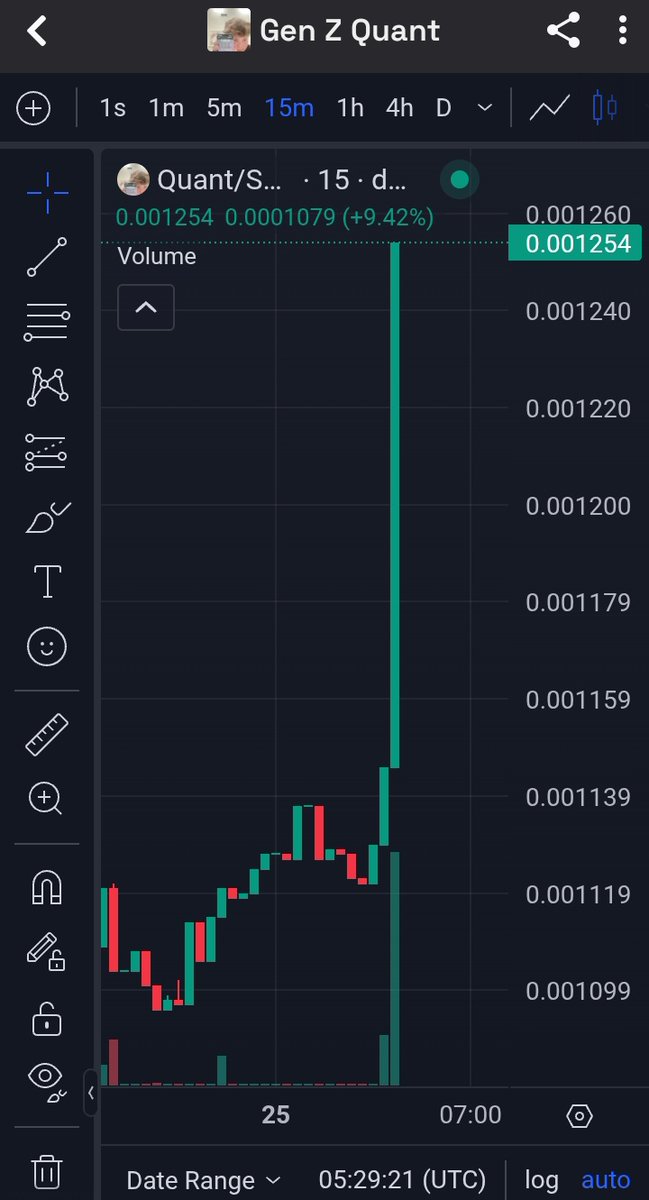Open the three-dot overflow menu
The width and height of the screenshot is (649, 1200).
pyautogui.click(x=622, y=31)
